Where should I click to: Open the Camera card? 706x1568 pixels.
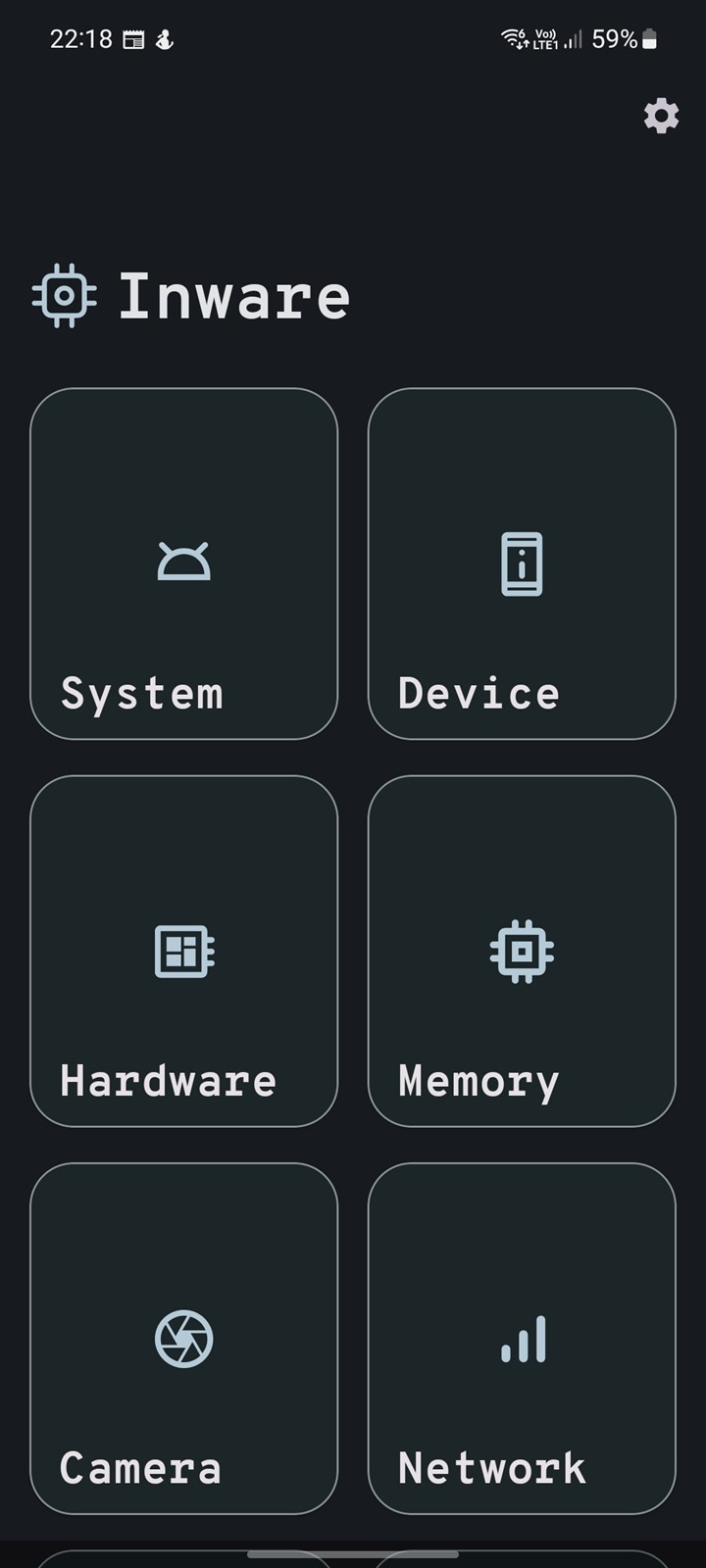tap(184, 1339)
